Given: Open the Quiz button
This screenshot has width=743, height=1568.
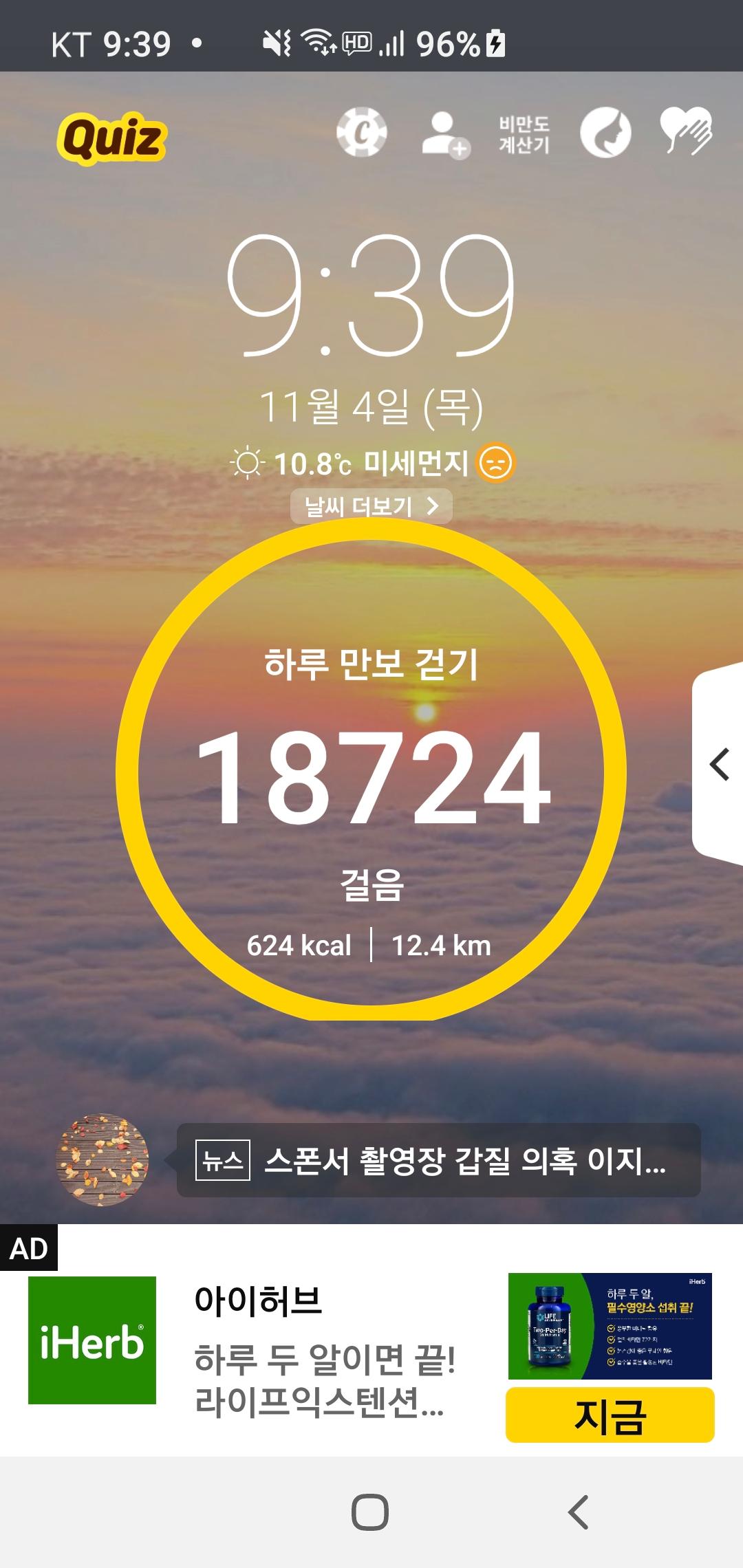Looking at the screenshot, I should (x=111, y=138).
